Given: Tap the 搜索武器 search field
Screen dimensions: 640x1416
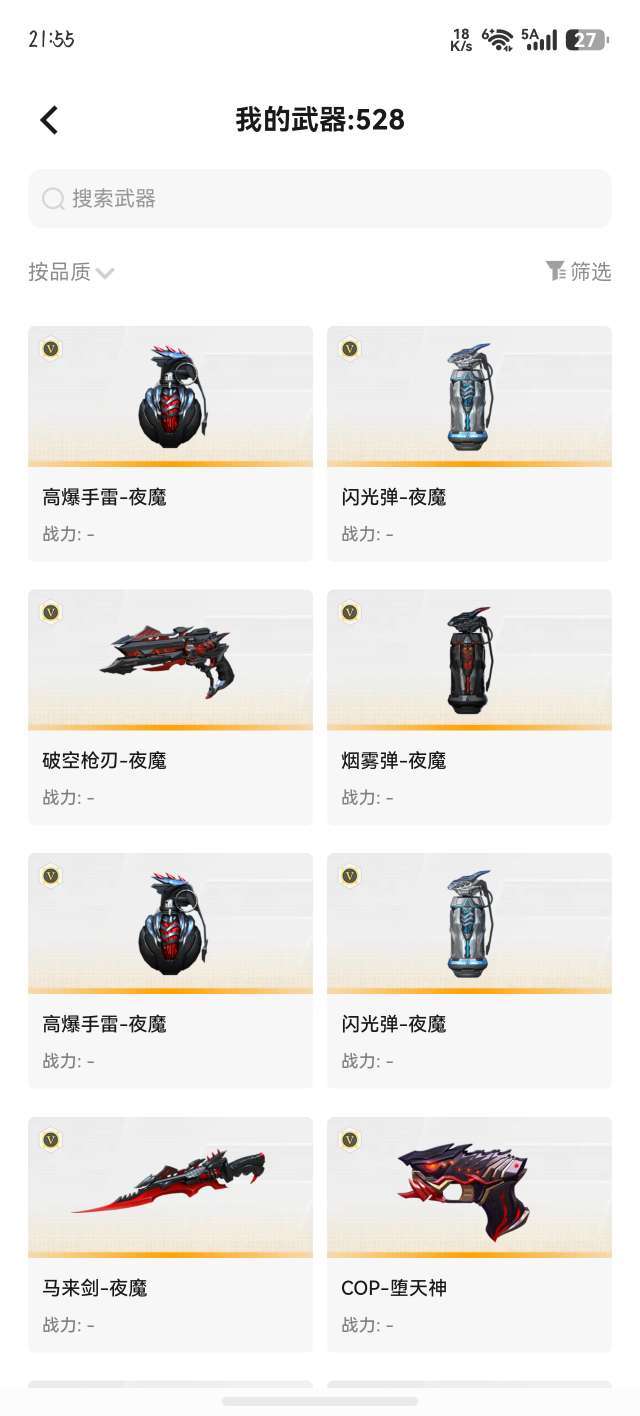Looking at the screenshot, I should pyautogui.click(x=320, y=198).
